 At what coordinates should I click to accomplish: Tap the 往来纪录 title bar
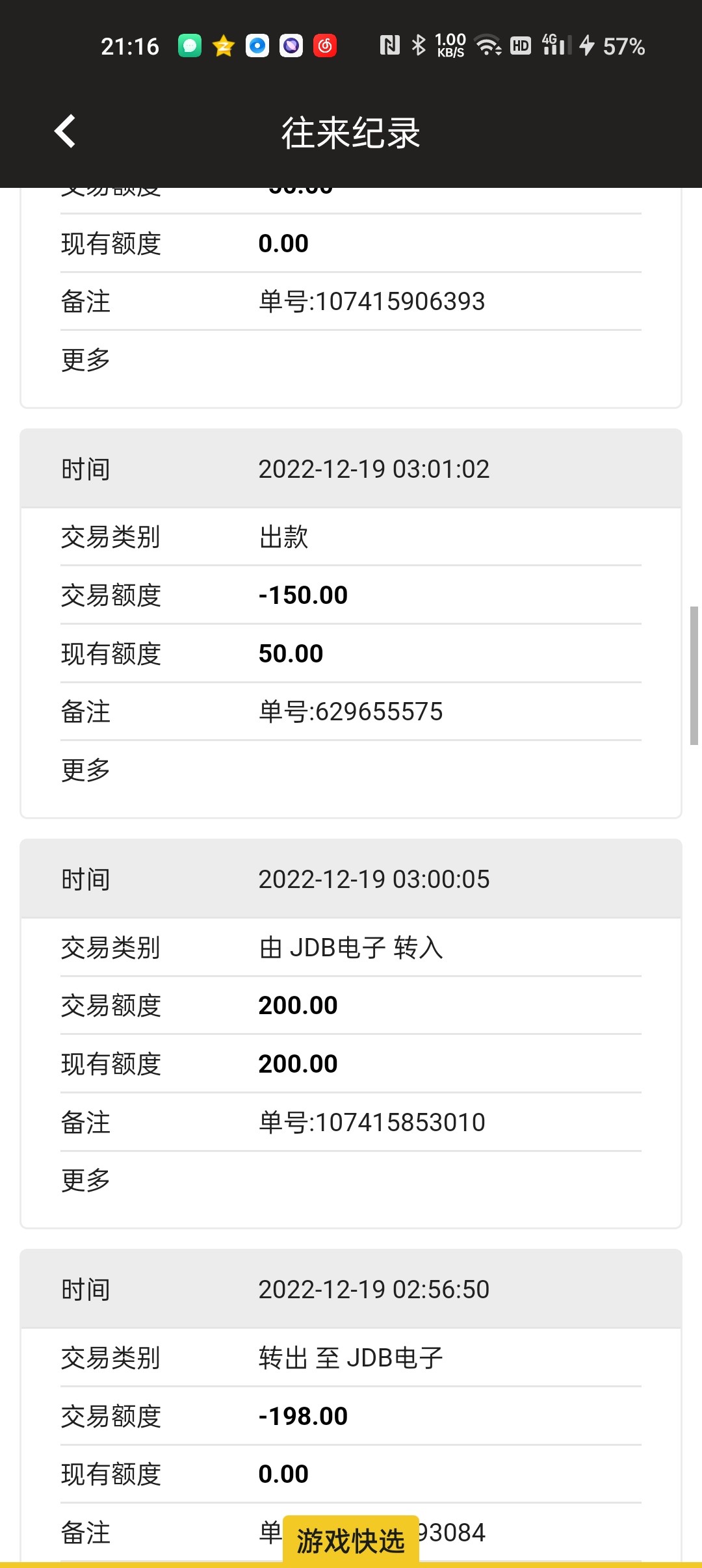(x=351, y=131)
